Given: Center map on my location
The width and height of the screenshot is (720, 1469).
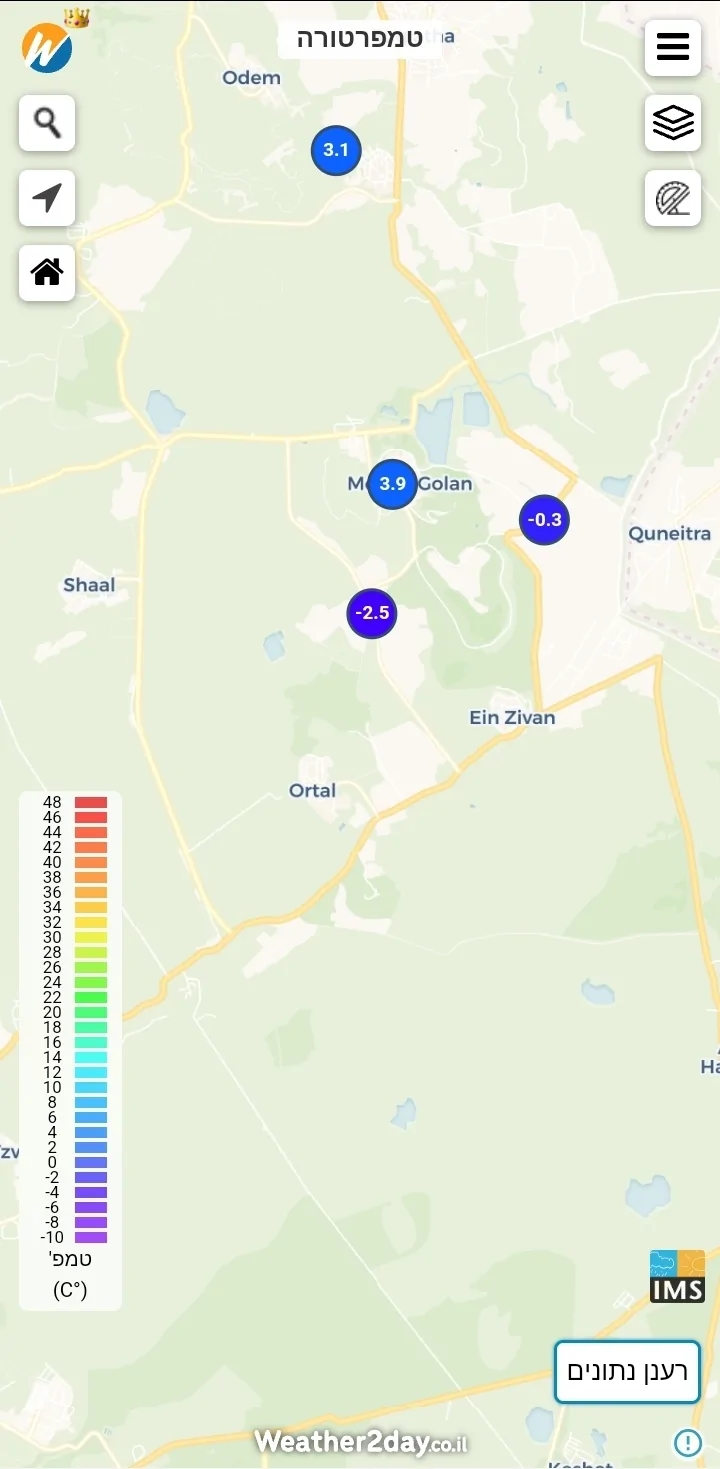Looking at the screenshot, I should click(47, 198).
